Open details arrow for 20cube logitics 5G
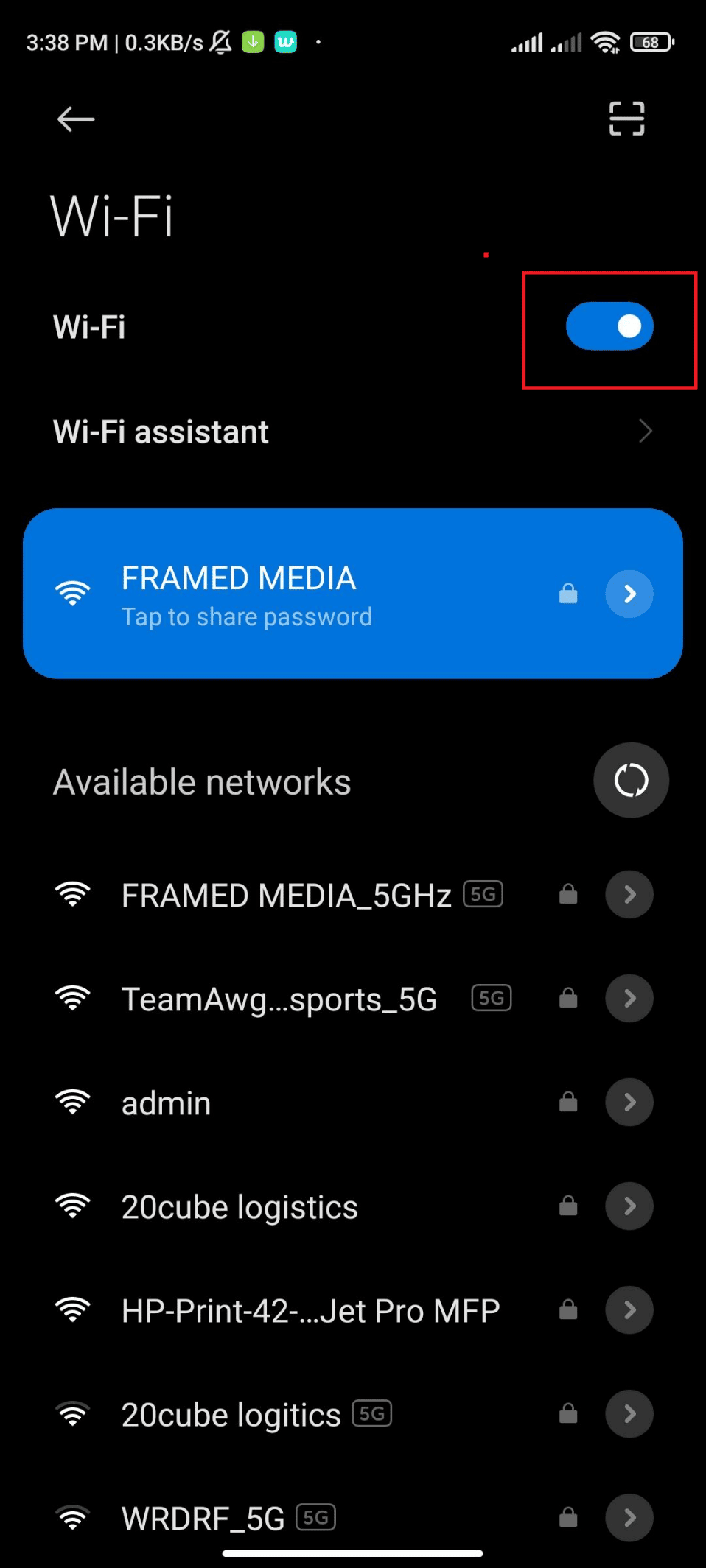The image size is (706, 1568). coord(629,1413)
